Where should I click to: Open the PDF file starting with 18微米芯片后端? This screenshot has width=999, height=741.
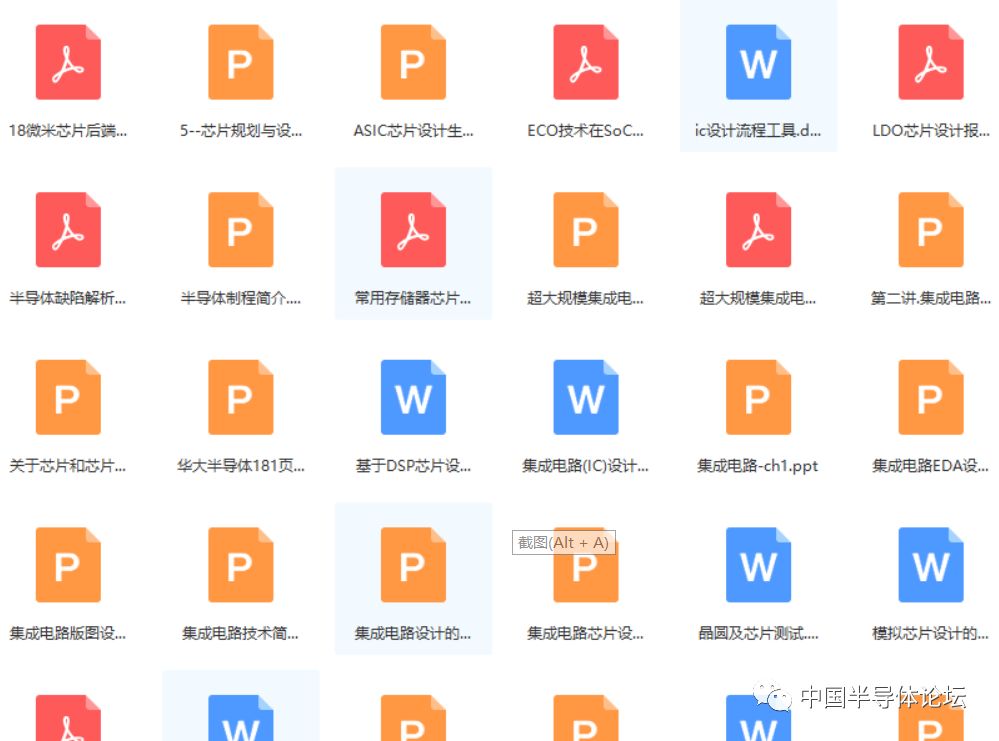[x=68, y=62]
